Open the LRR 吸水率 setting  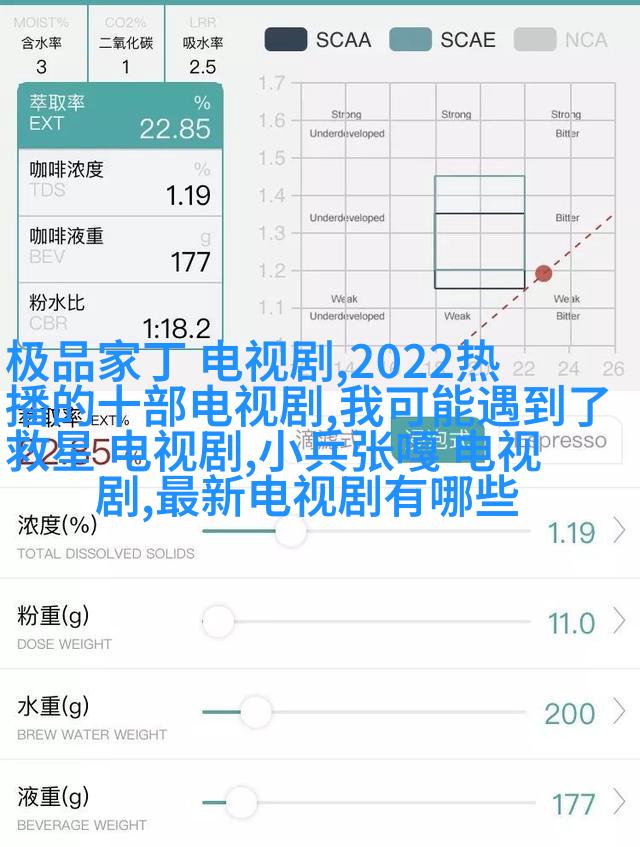pyautogui.click(x=202, y=45)
